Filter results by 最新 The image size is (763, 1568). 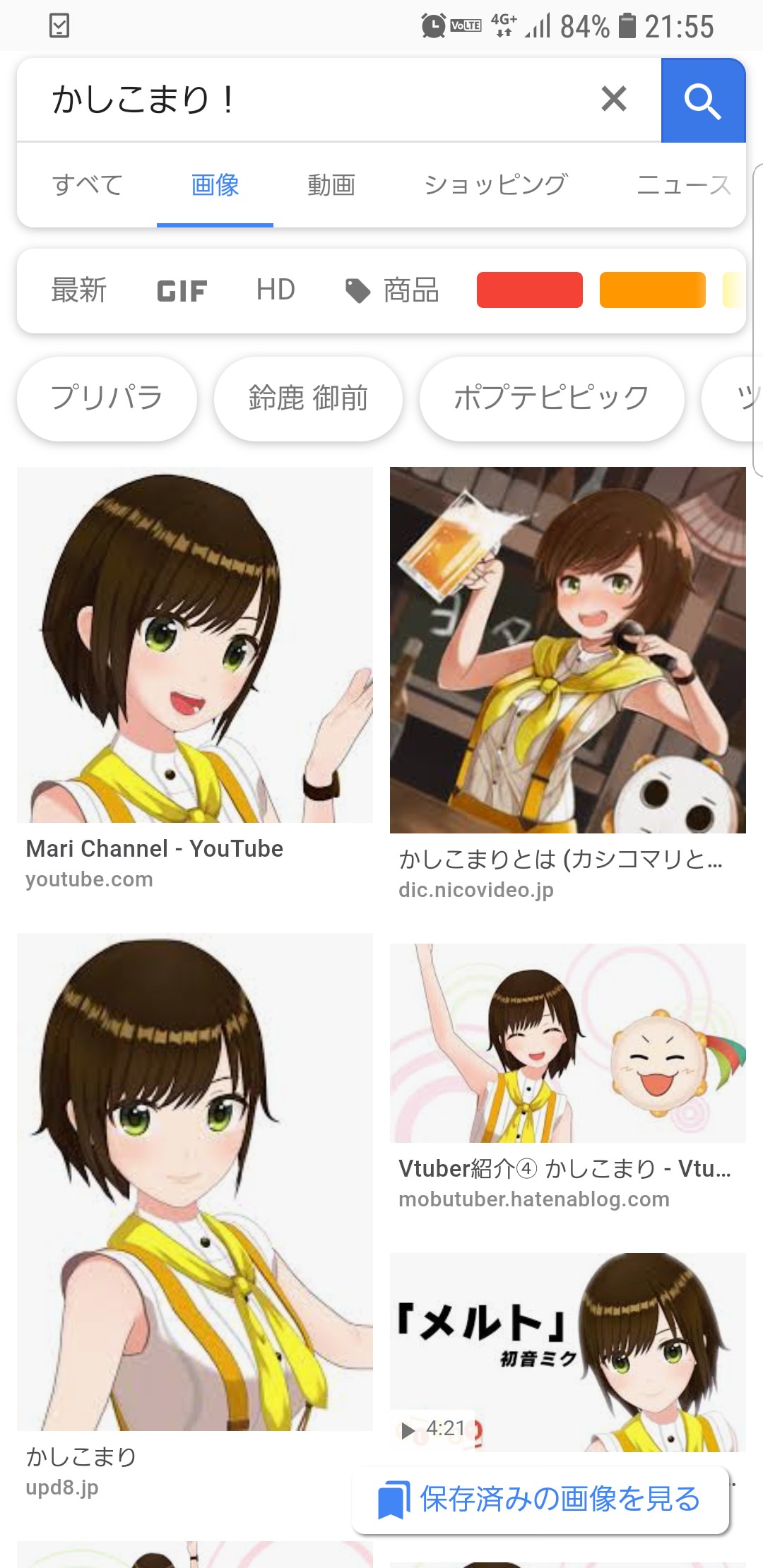tap(79, 290)
